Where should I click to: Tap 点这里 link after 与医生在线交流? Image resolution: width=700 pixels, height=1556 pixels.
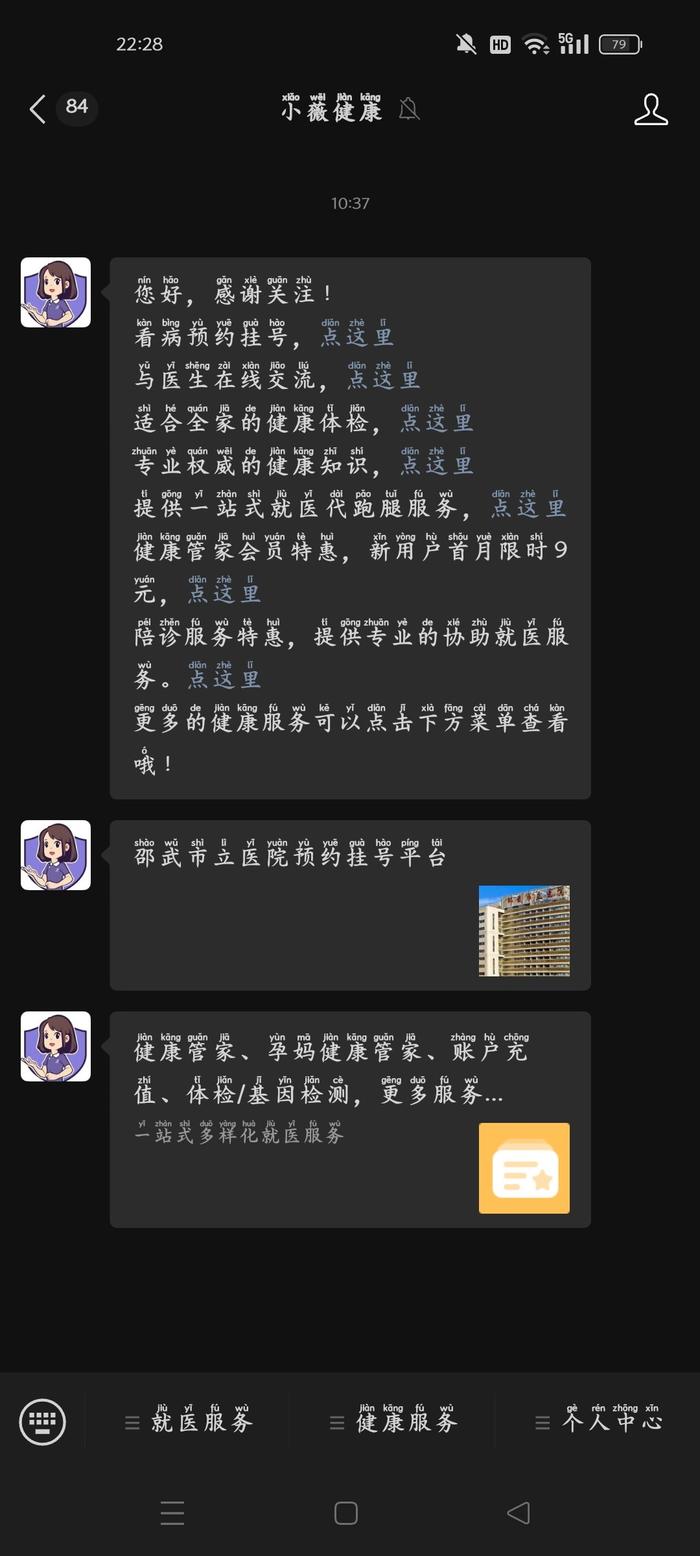click(x=384, y=380)
